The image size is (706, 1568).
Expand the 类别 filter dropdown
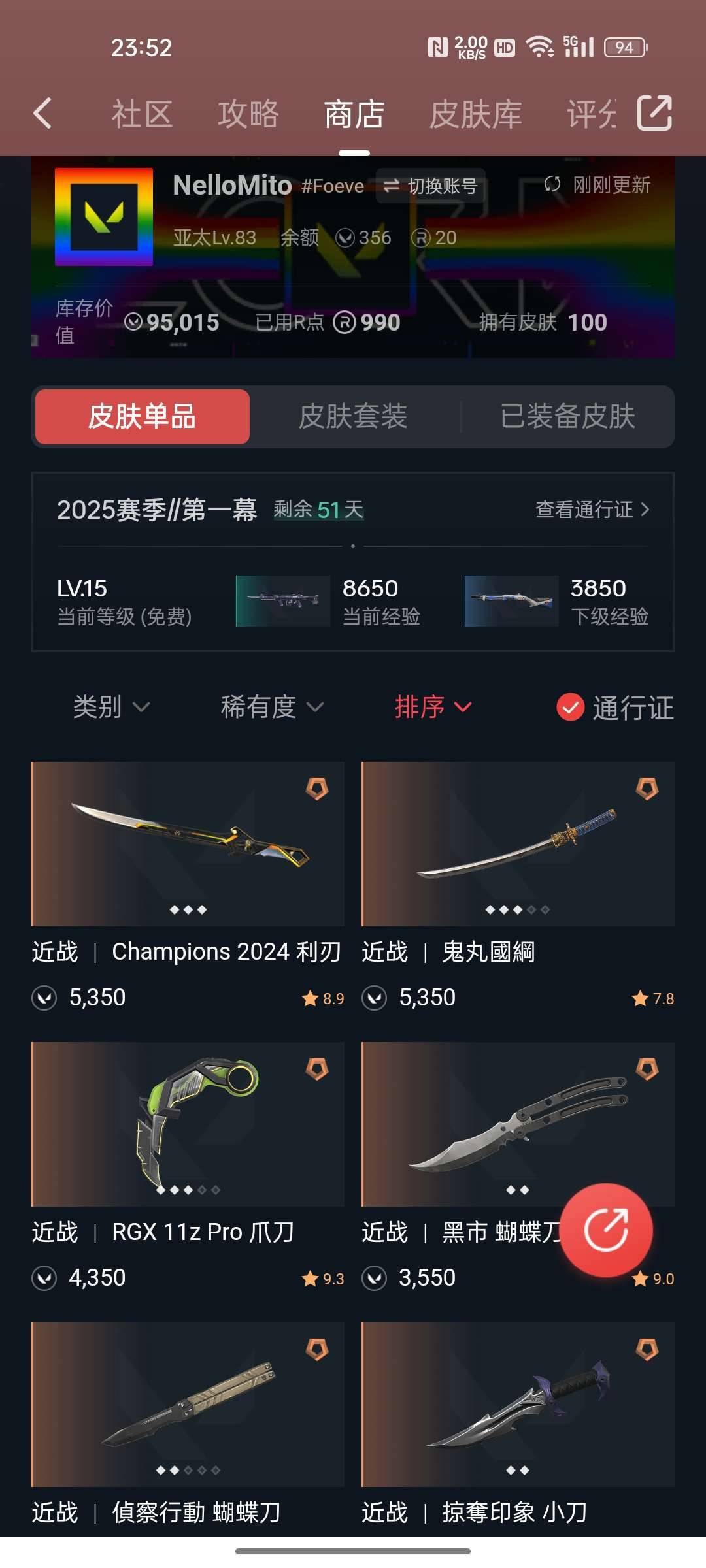pyautogui.click(x=112, y=707)
